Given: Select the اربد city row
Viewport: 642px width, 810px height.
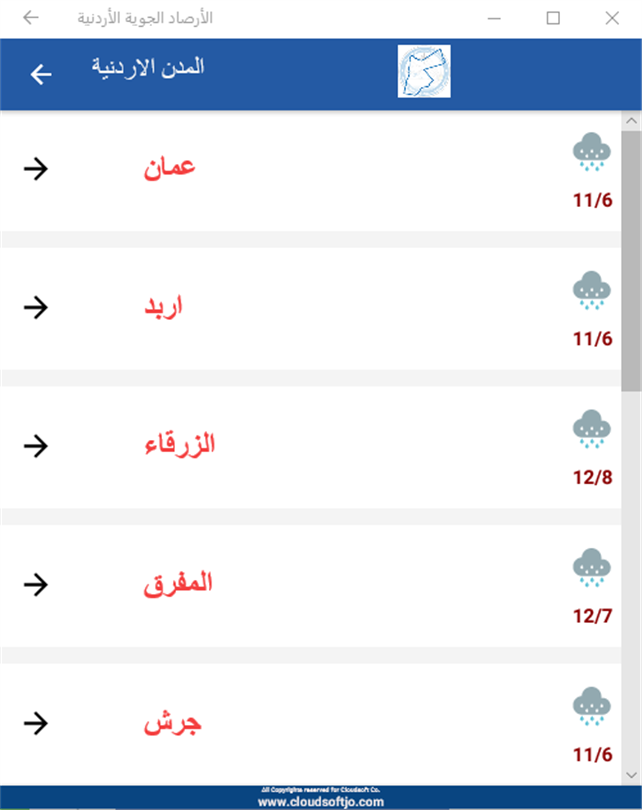Looking at the screenshot, I should click(163, 307).
